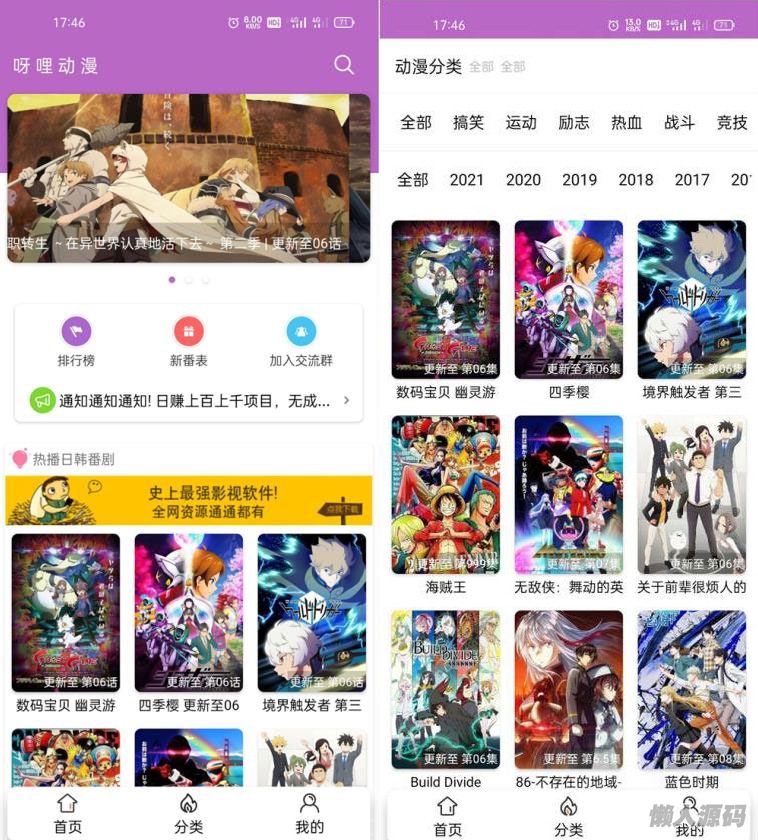The image size is (758, 840).
Task: Filter by year 2019
Action: pos(579,180)
